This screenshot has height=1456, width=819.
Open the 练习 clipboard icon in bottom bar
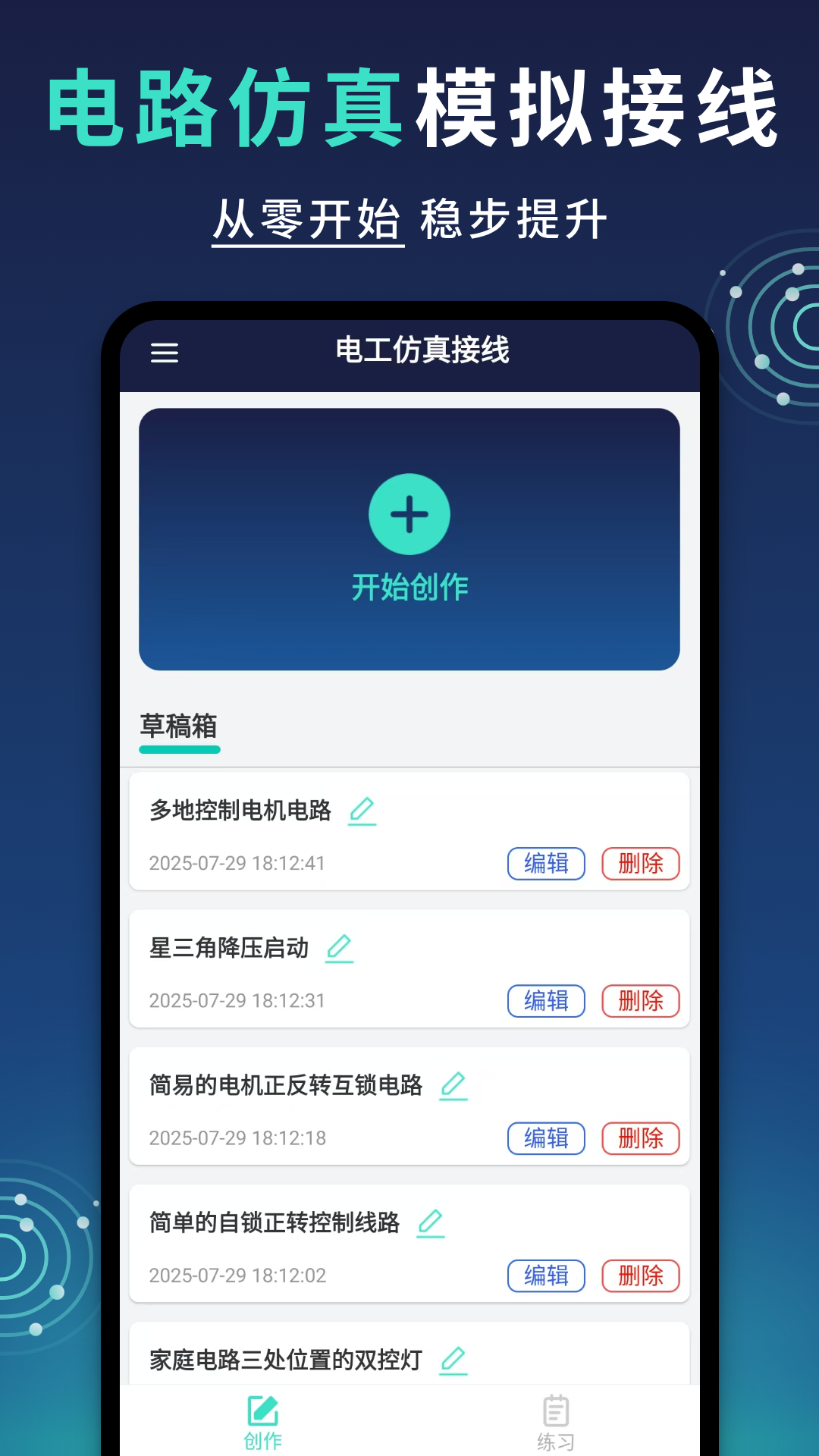(x=557, y=1407)
